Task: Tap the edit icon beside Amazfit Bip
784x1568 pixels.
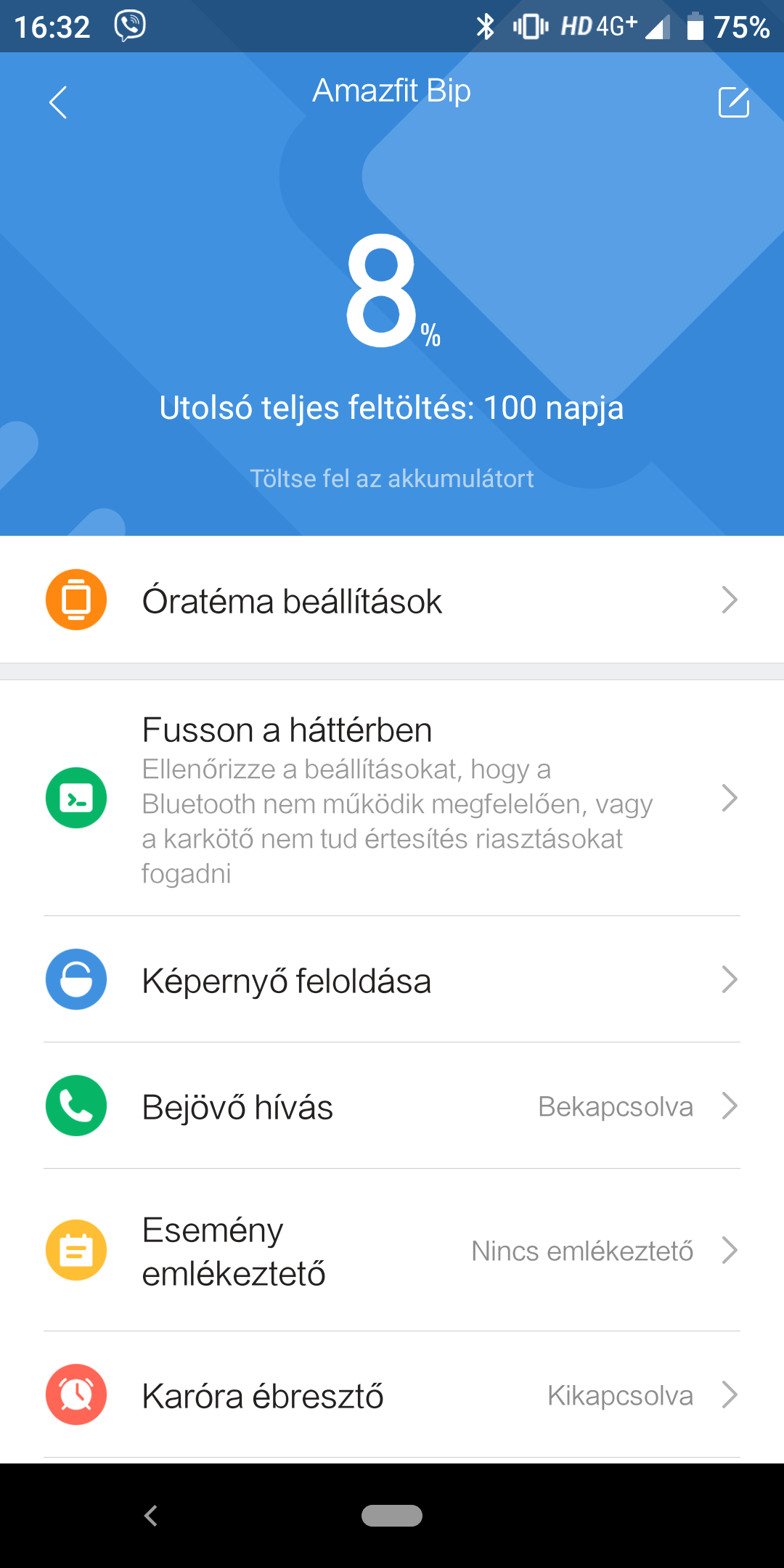Action: pyautogui.click(x=733, y=102)
